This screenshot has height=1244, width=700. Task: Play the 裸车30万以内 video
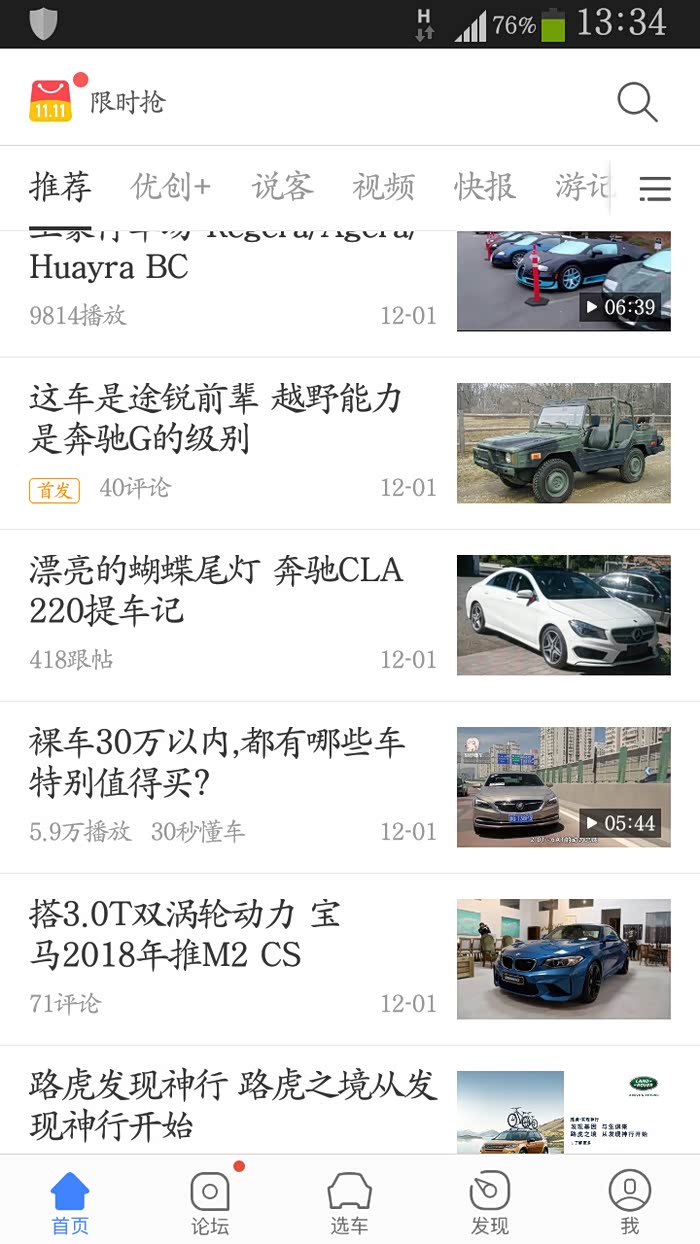pos(563,787)
